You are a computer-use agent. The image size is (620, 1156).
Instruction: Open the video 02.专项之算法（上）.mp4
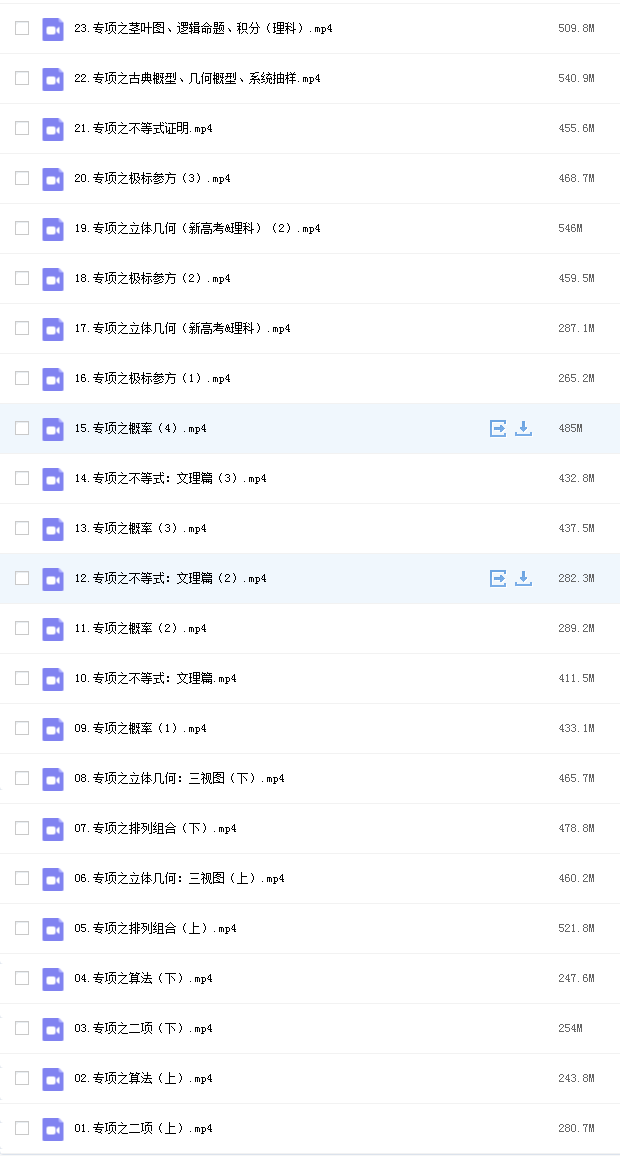point(144,1079)
